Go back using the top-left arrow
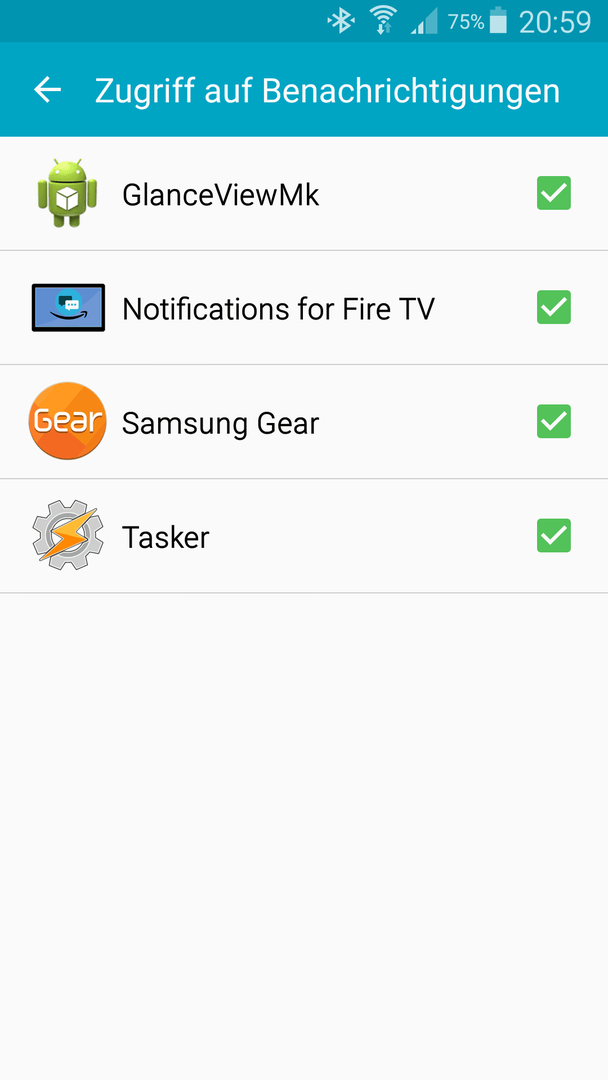608x1080 pixels. (x=48, y=90)
